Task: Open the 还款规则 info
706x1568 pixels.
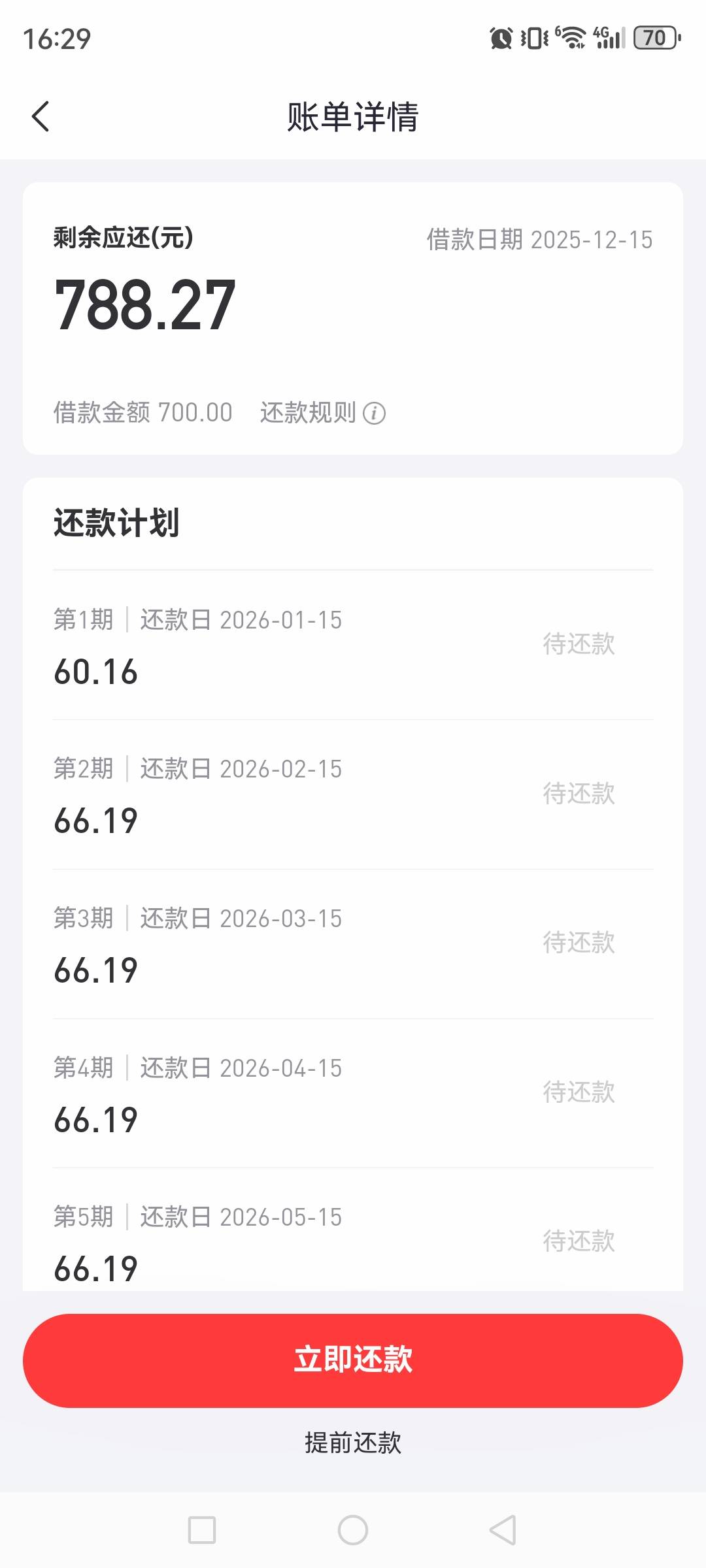Action: 323,413
